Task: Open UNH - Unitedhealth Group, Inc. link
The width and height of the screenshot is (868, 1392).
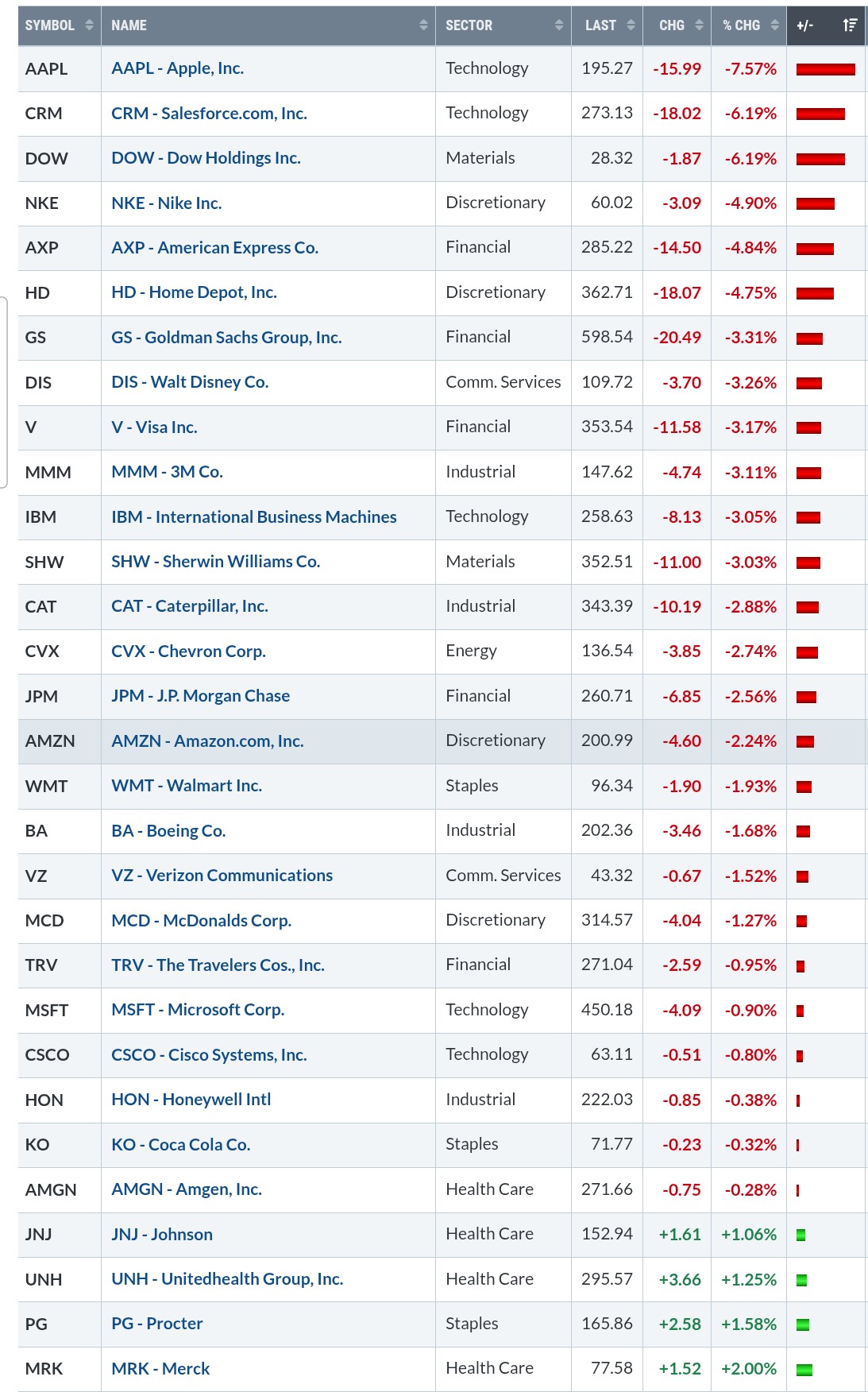Action: [x=227, y=1279]
